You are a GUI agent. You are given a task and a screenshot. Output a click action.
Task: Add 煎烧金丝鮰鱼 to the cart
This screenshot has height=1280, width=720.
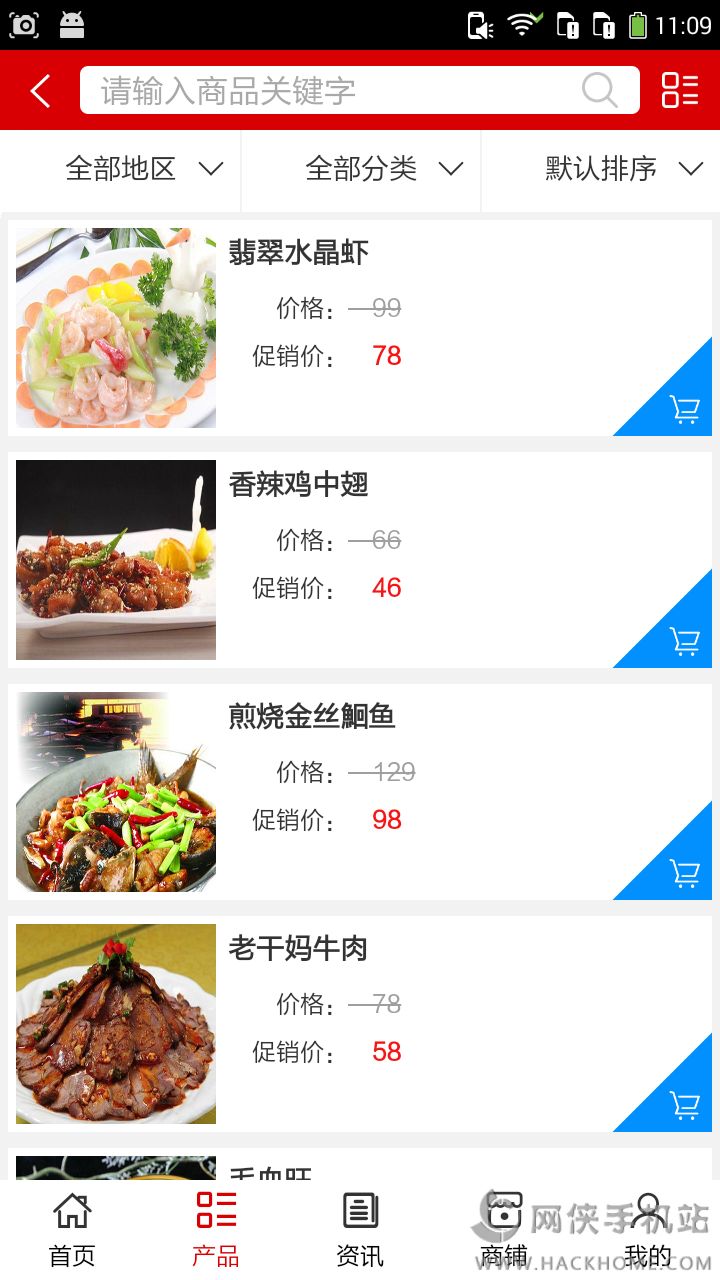(684, 873)
